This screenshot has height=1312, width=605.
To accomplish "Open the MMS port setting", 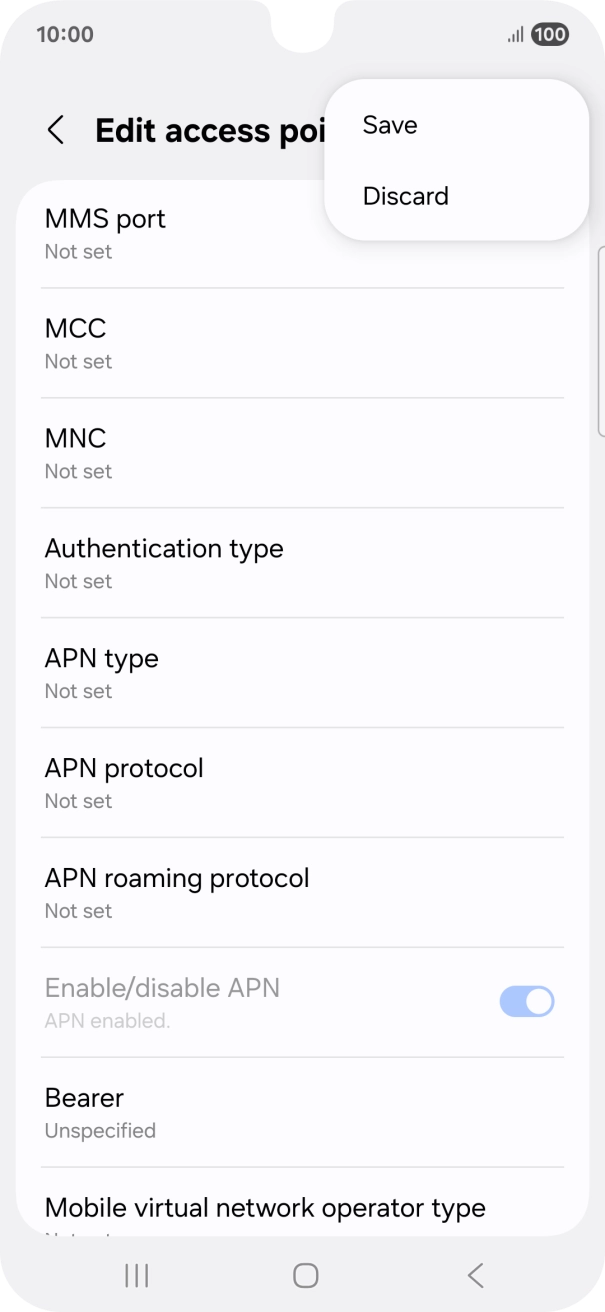I will (x=302, y=234).
